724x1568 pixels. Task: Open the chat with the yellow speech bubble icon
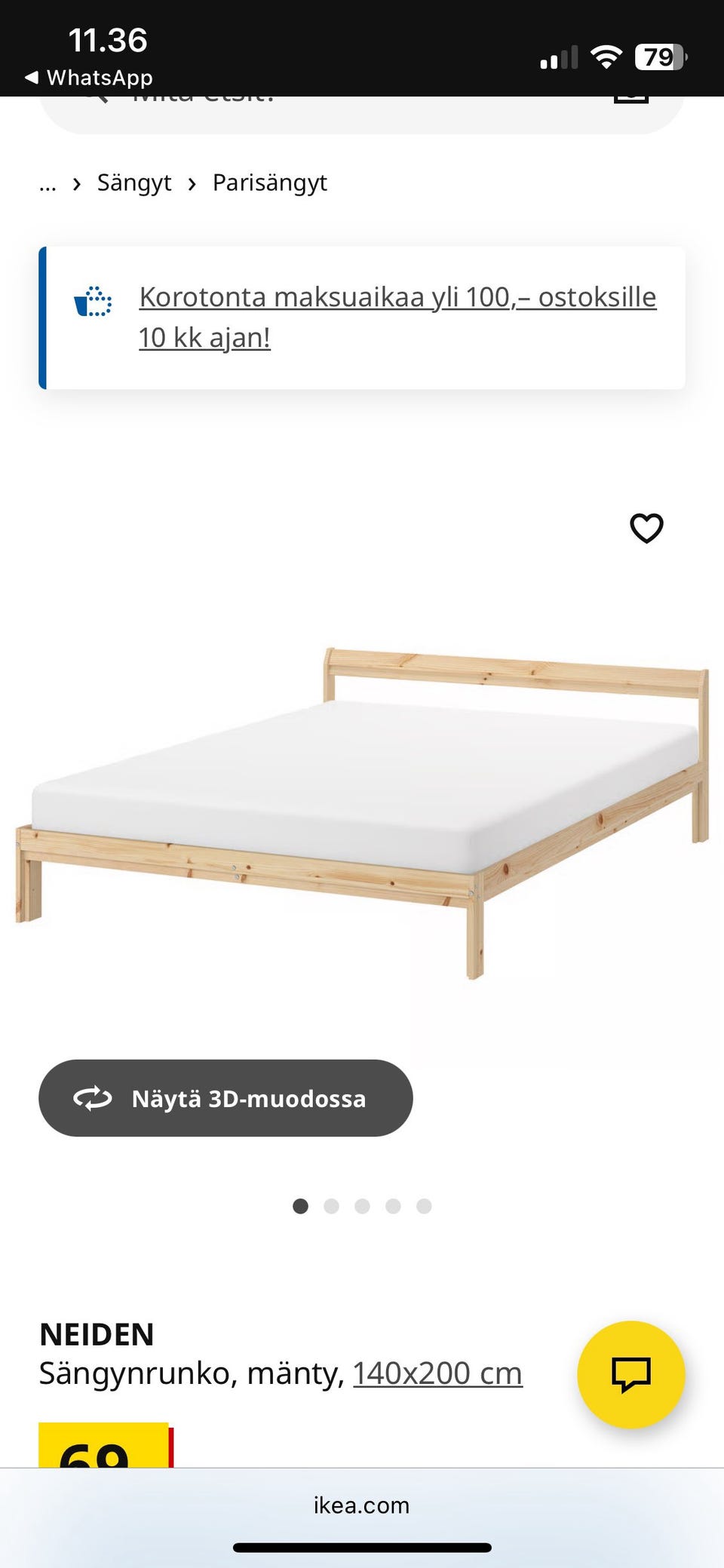(633, 1374)
